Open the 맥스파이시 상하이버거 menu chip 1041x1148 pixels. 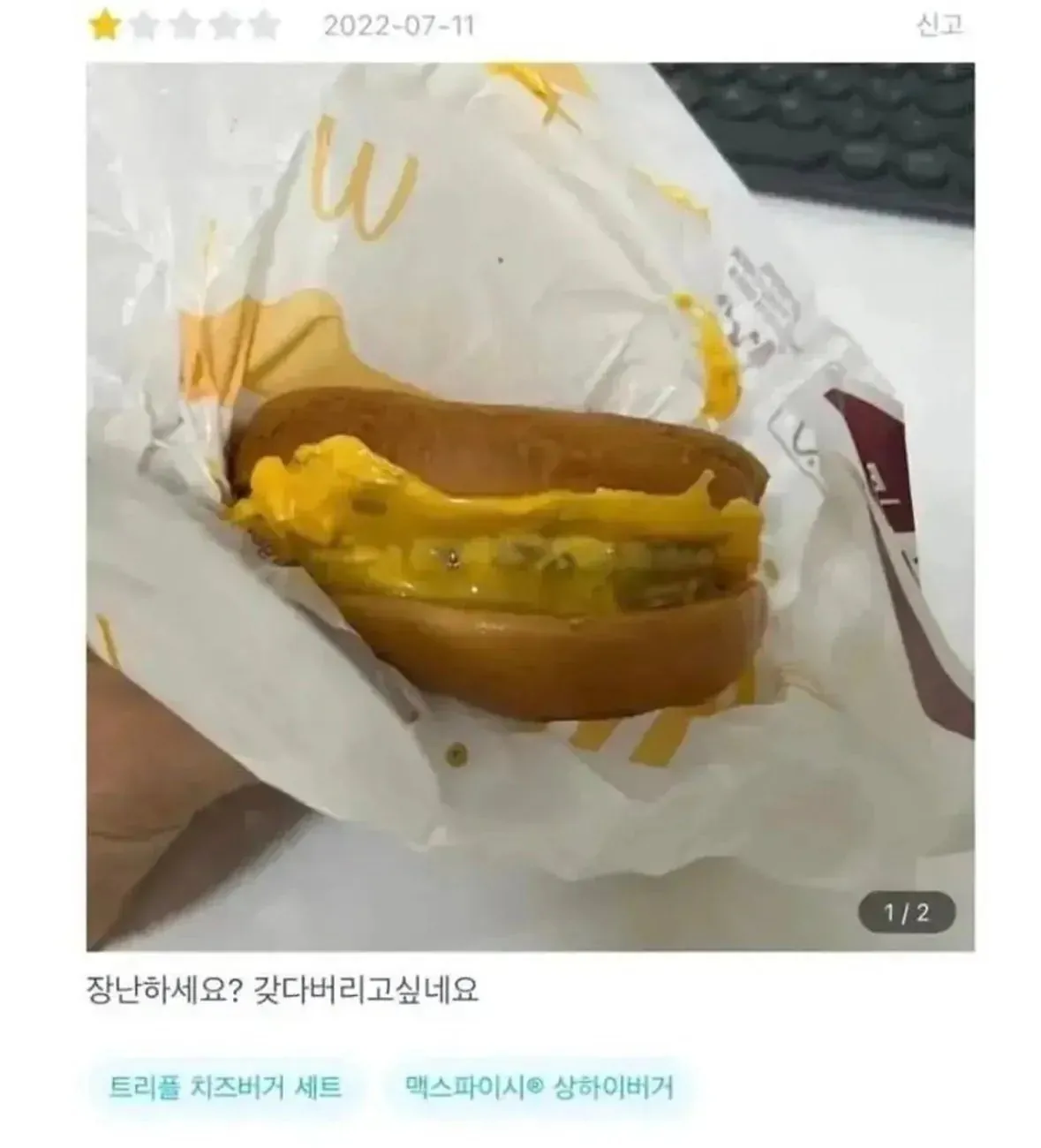click(x=539, y=1086)
